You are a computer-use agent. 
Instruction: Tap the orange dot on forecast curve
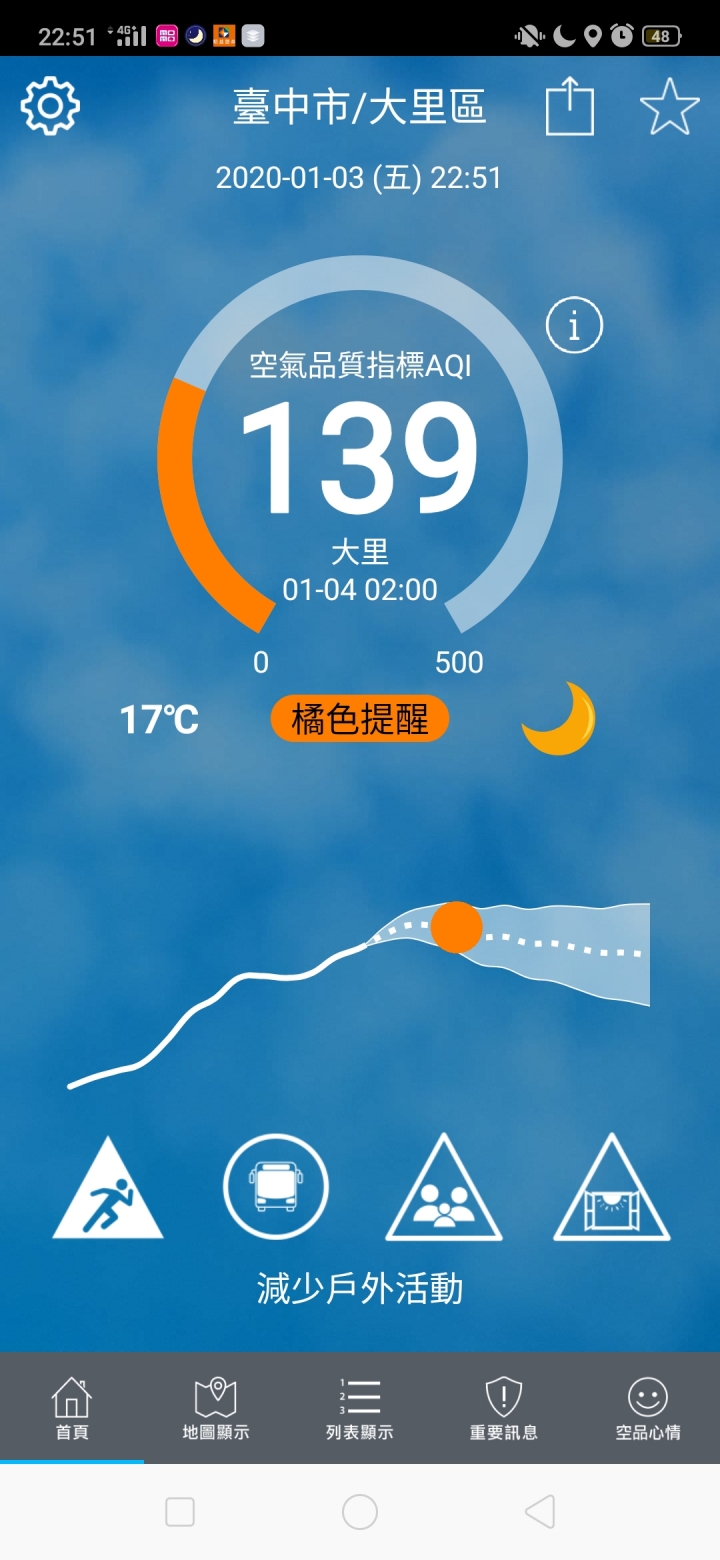coord(457,927)
